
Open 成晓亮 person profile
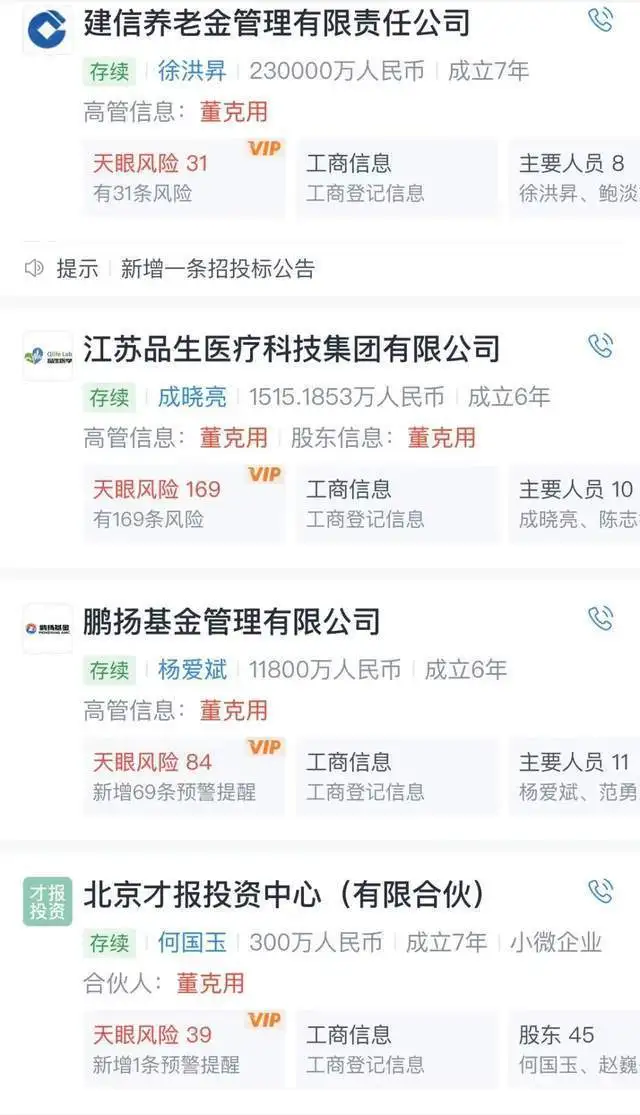point(192,397)
